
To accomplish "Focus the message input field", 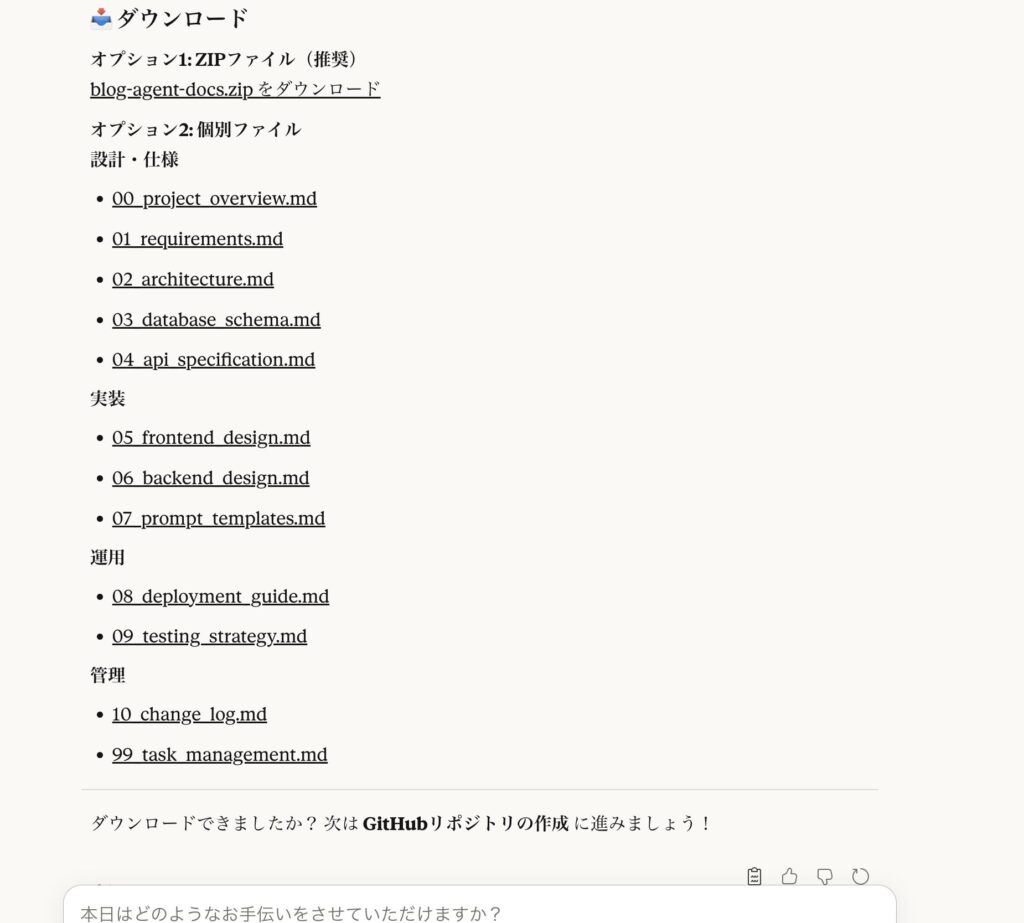I will 480,912.
